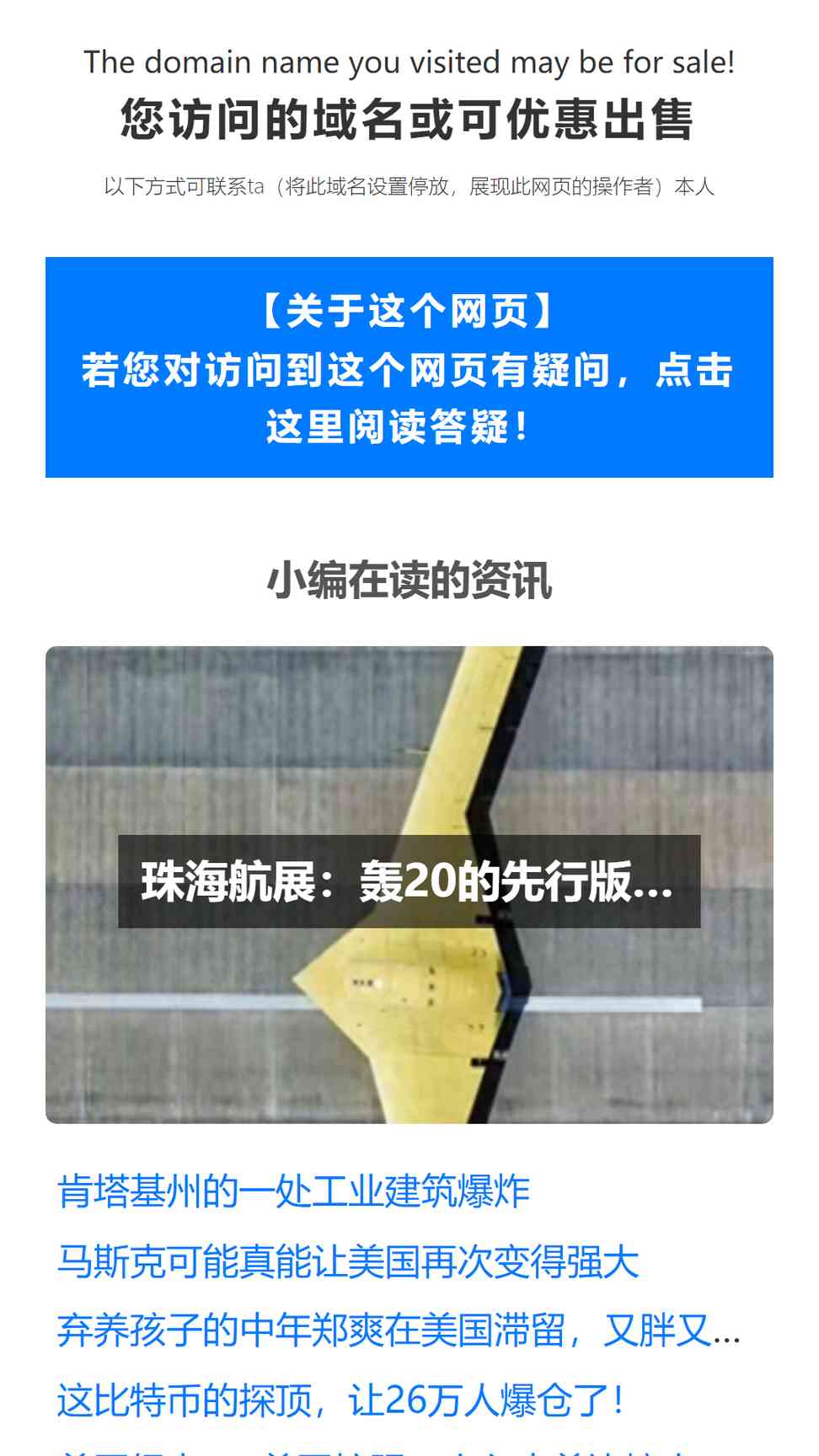
Task: Tap the blue 关于这个网页 FAQ banner
Action: pos(409,367)
